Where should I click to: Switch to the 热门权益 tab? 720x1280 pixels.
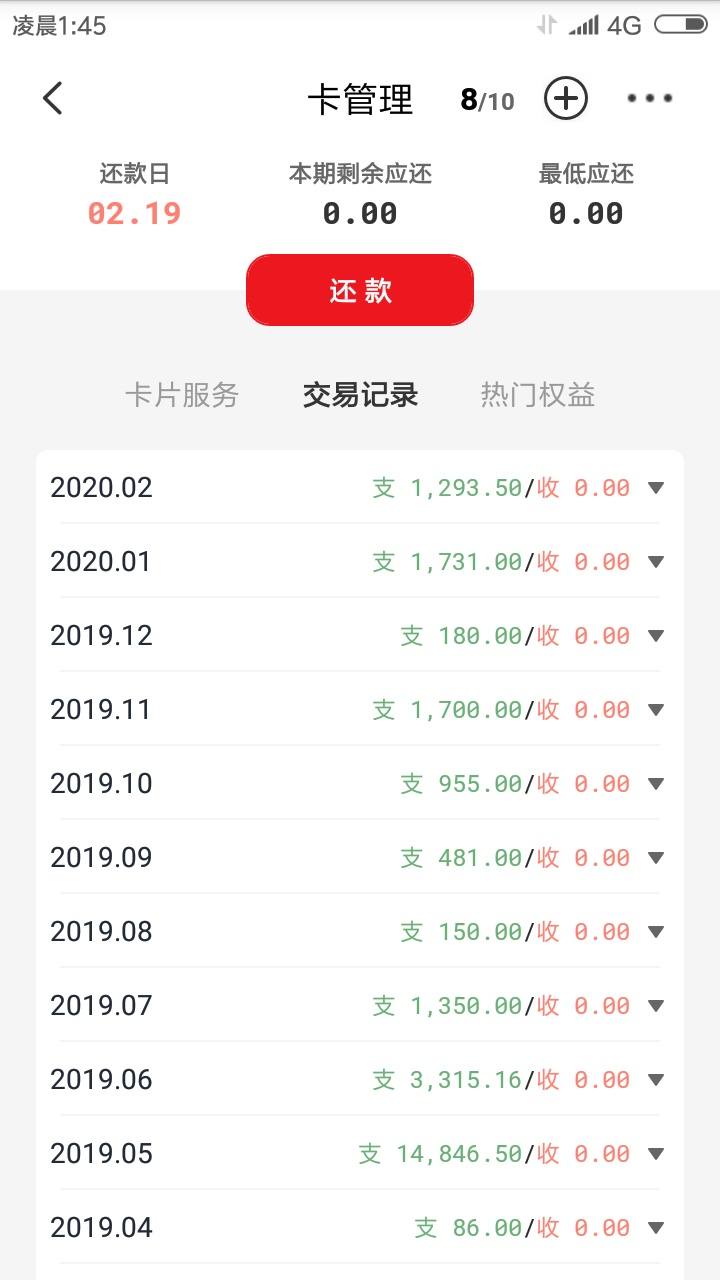pyautogui.click(x=538, y=395)
